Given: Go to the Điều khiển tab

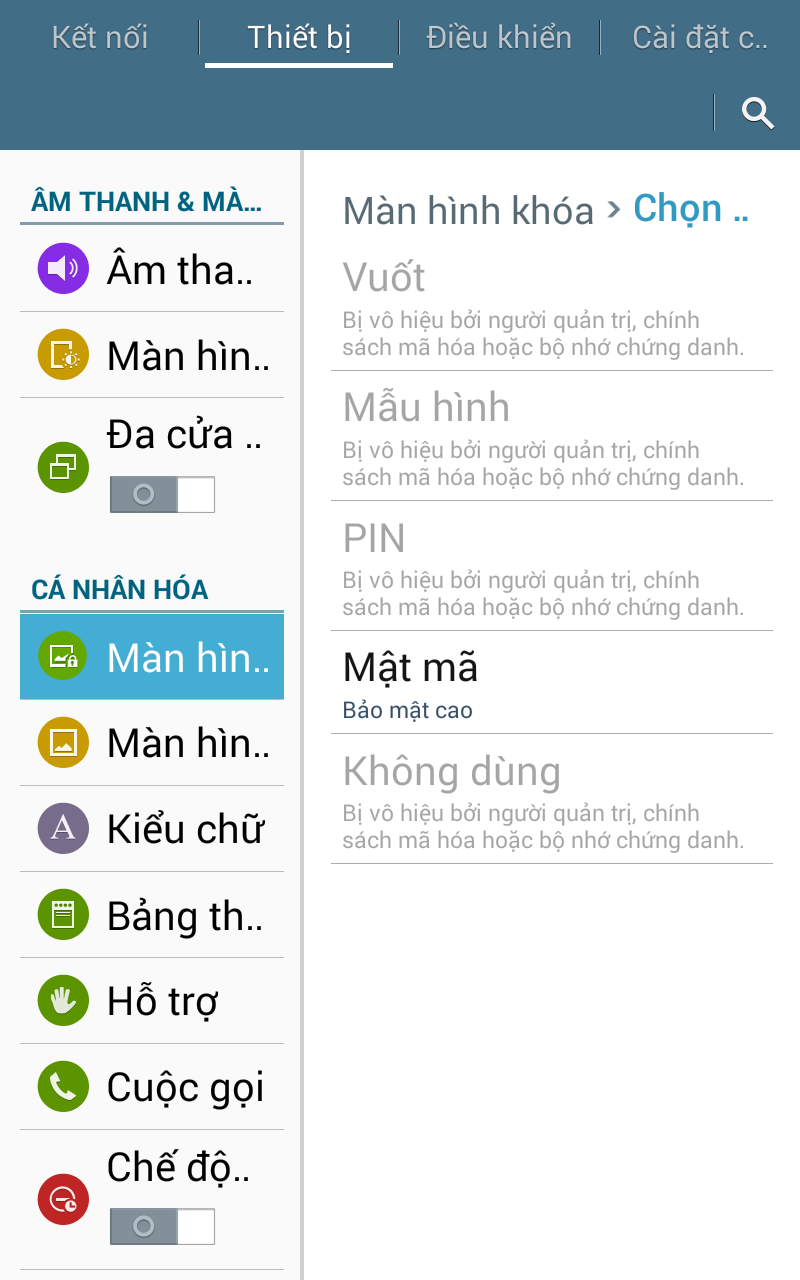Looking at the screenshot, I should point(499,38).
